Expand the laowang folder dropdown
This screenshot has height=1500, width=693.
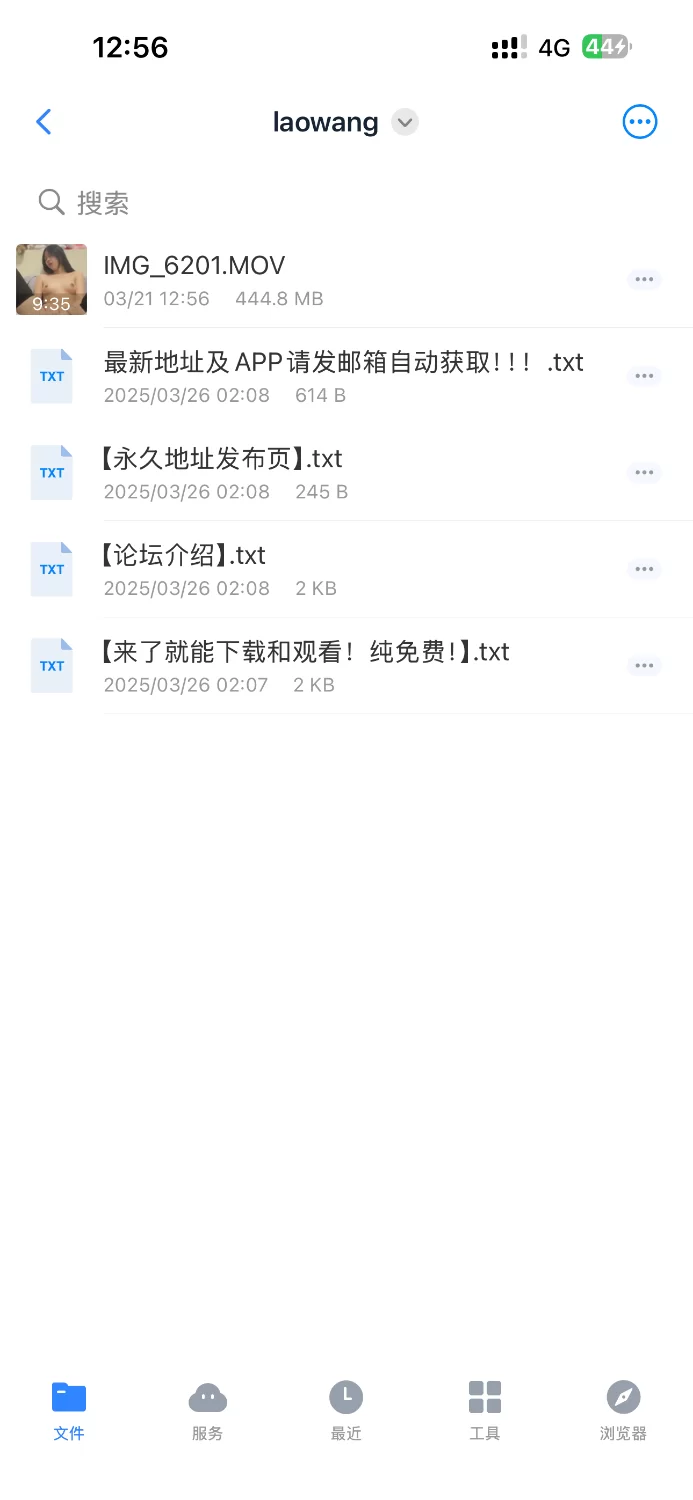click(x=404, y=123)
